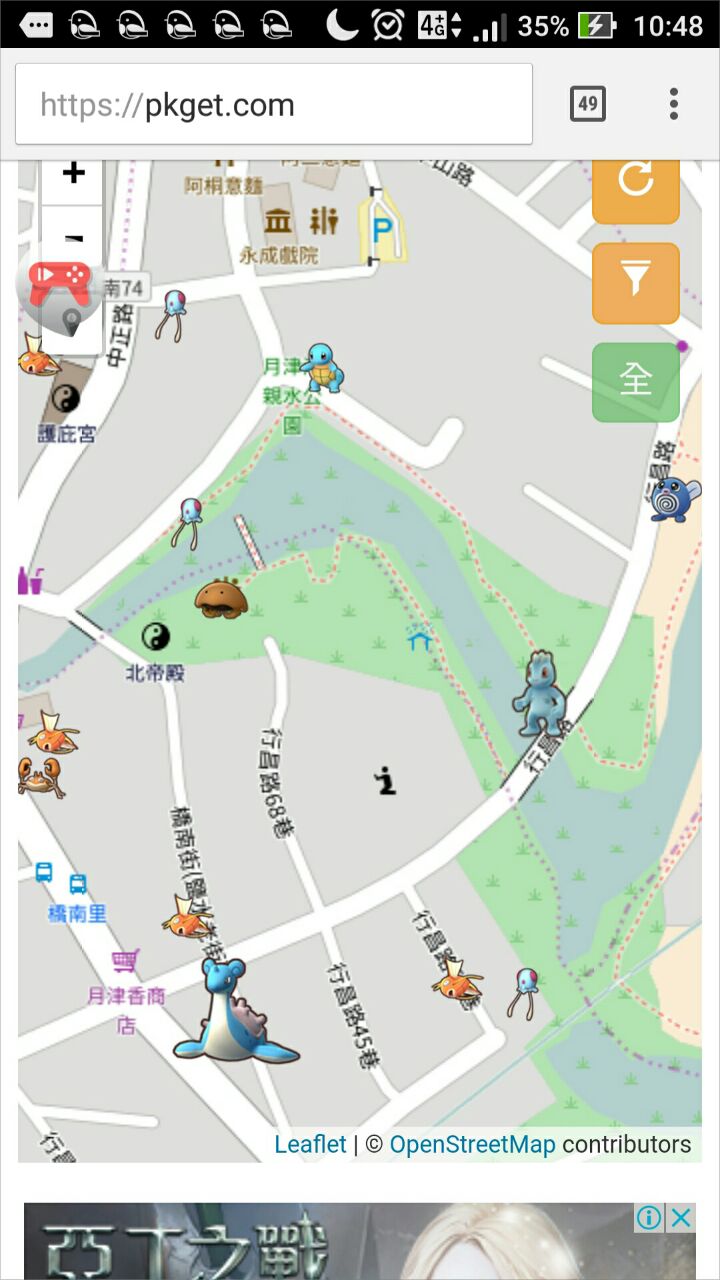The height and width of the screenshot is (1280, 720).
Task: Select the Kabuto marker on the map
Action: tap(221, 598)
